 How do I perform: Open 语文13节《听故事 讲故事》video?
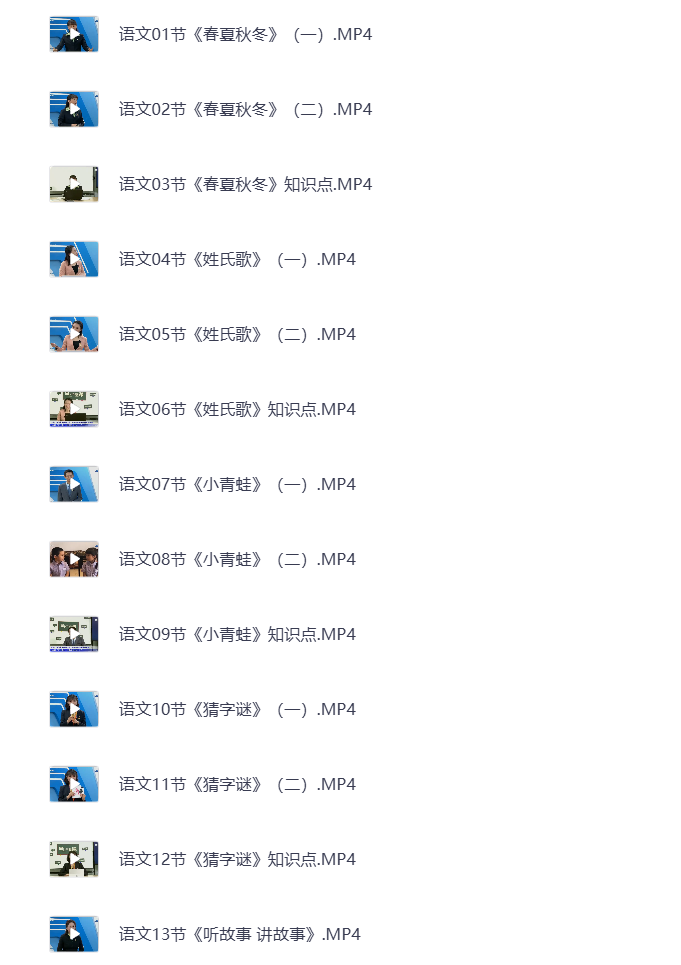coord(239,934)
